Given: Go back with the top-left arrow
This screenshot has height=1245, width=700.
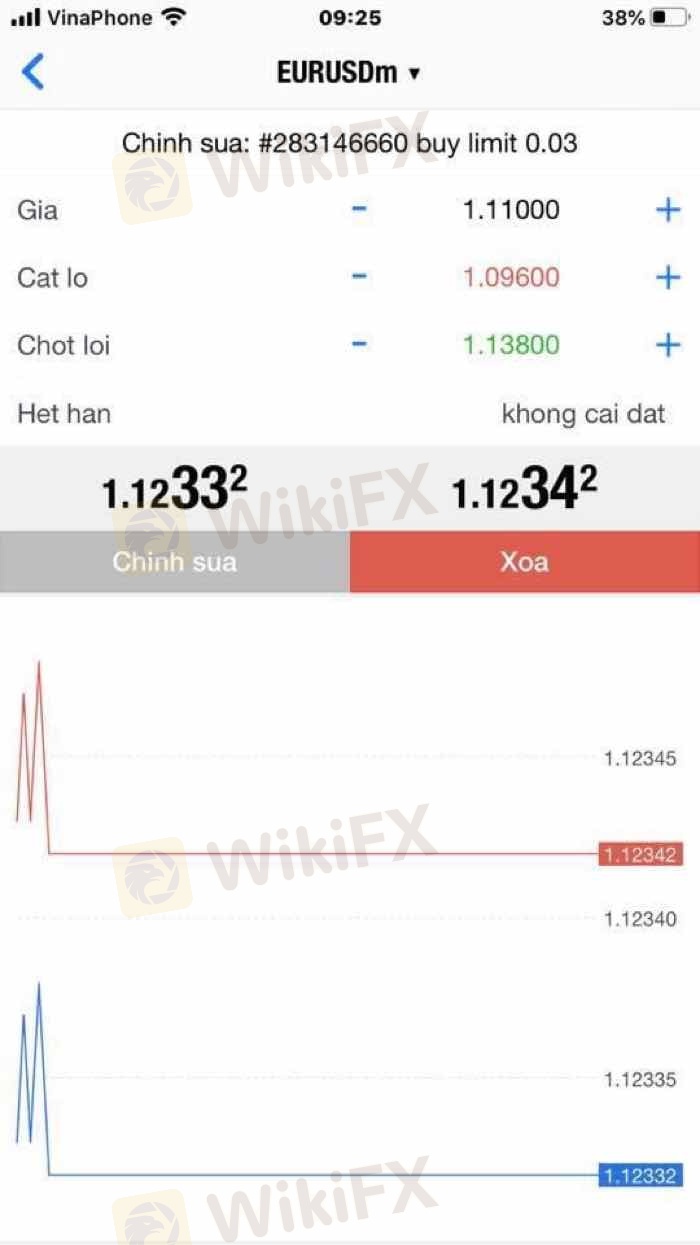Looking at the screenshot, I should pos(33,72).
